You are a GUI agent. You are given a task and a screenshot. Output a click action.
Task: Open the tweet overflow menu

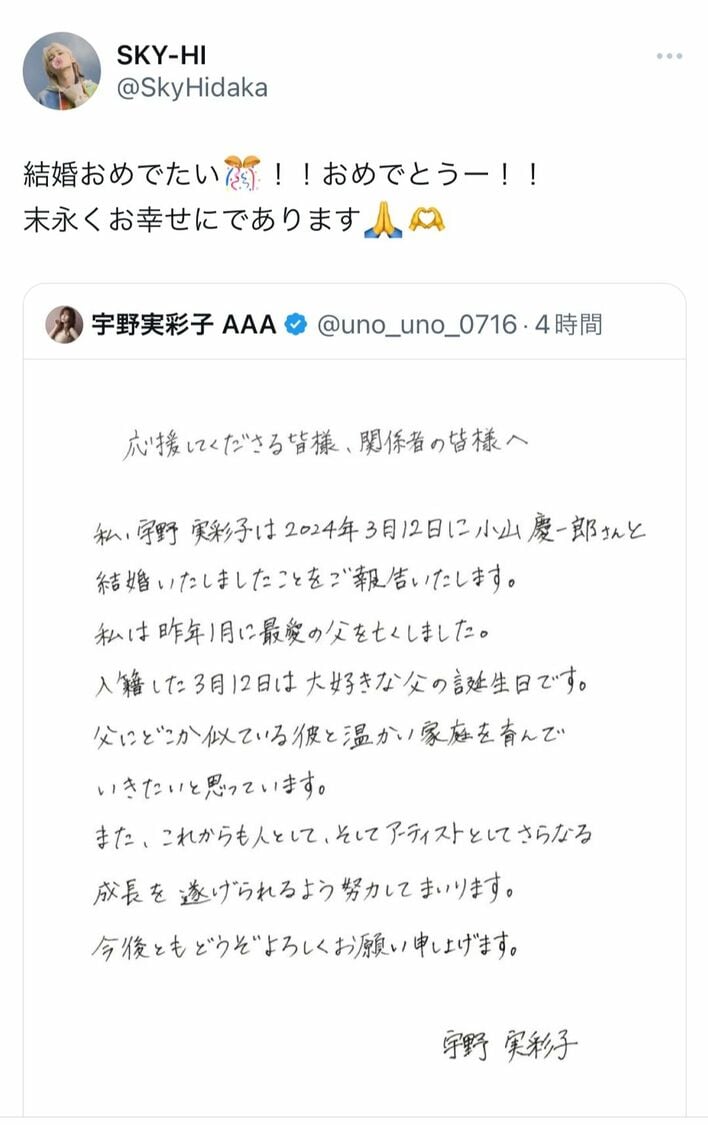tap(669, 56)
